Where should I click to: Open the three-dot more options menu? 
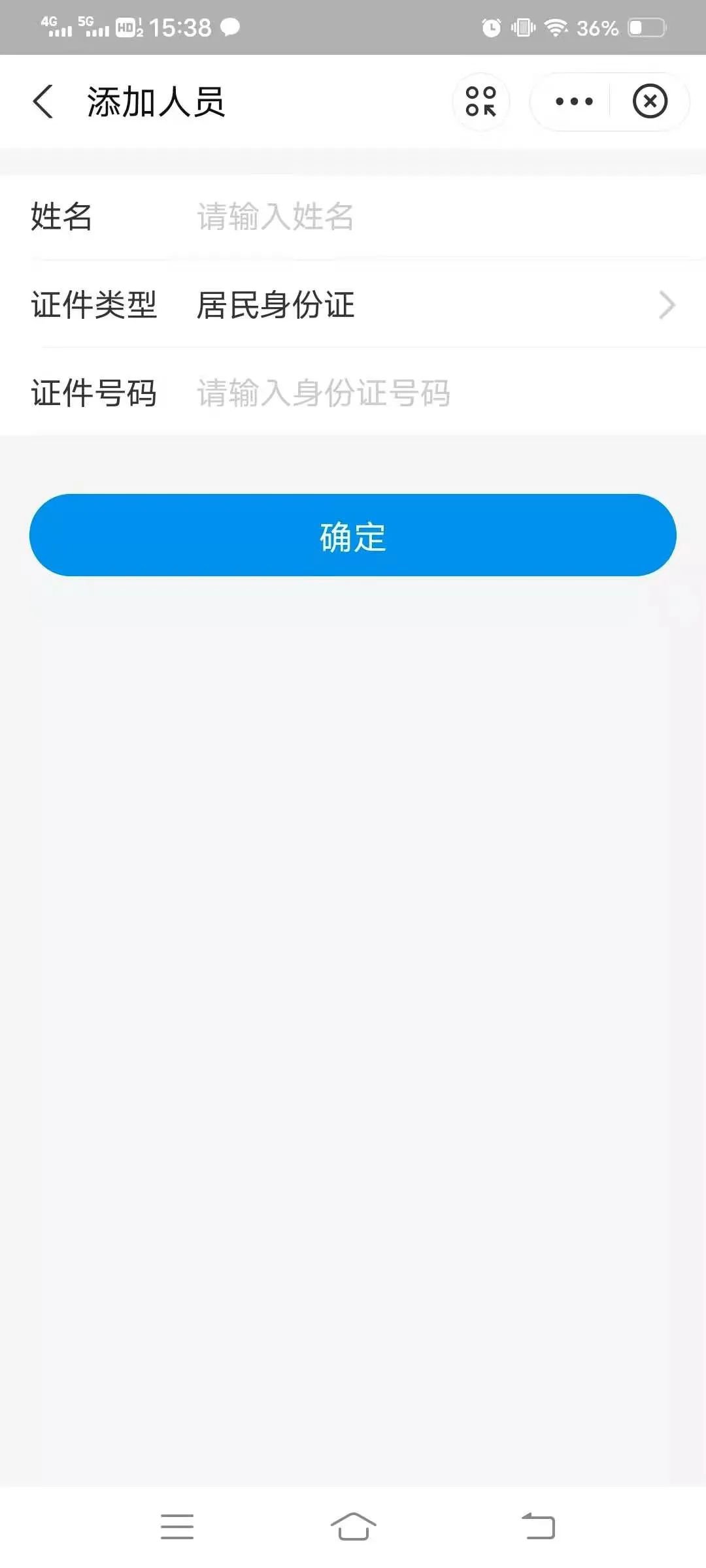pos(573,102)
